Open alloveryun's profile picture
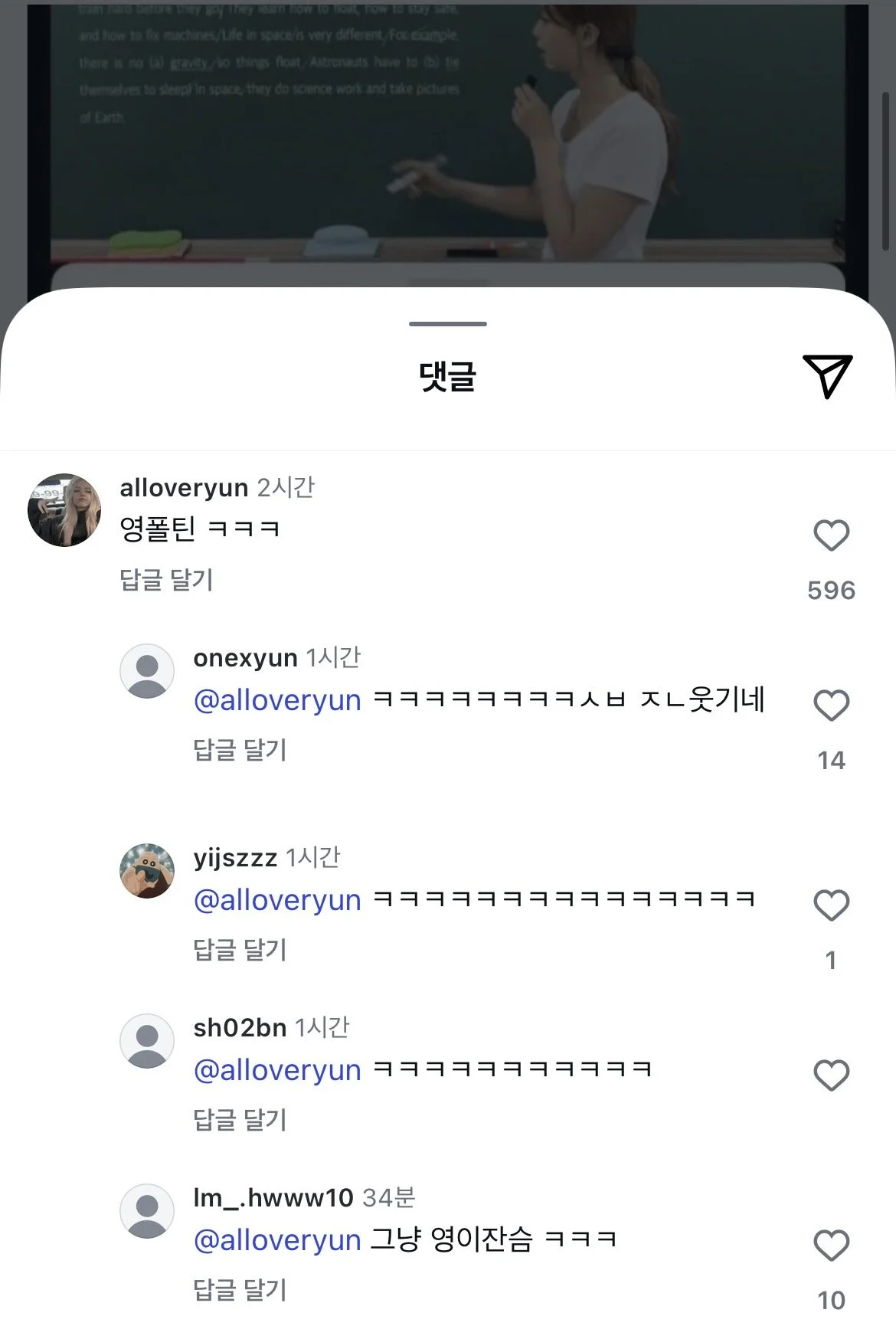Image resolution: width=896 pixels, height=1339 pixels. pyautogui.click(x=64, y=510)
